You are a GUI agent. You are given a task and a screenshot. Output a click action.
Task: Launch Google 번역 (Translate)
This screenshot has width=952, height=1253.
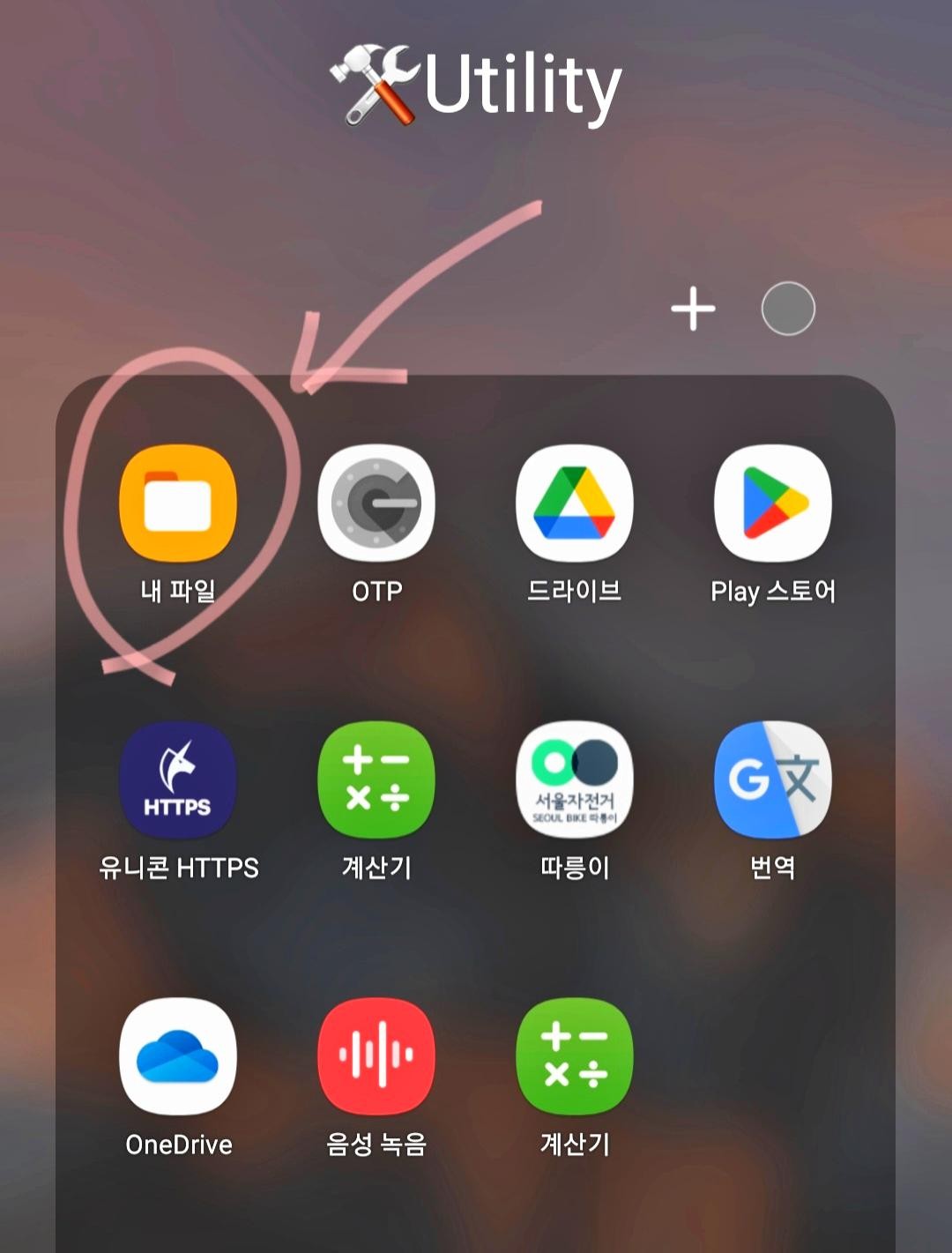click(774, 780)
